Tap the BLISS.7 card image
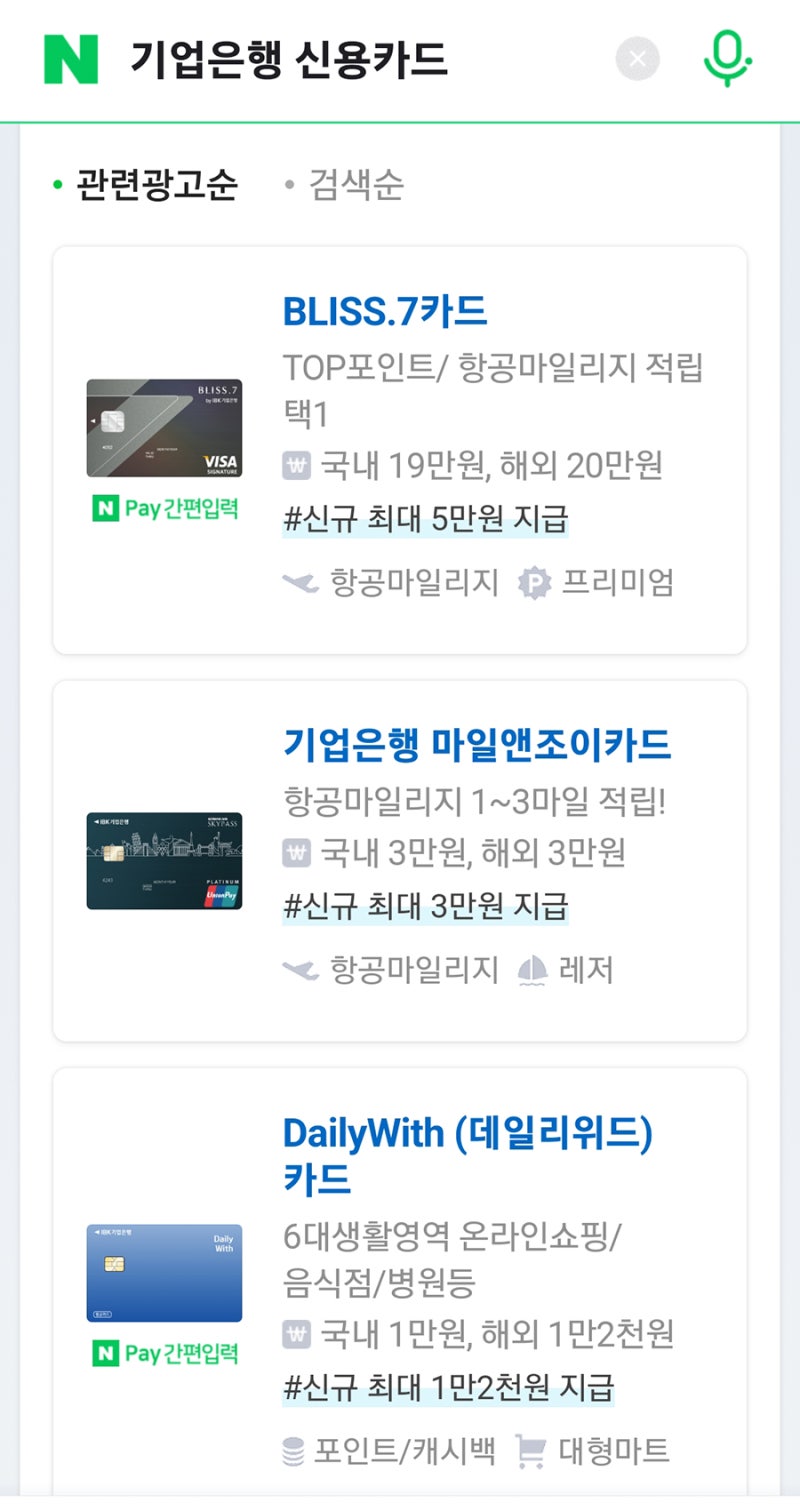Image resolution: width=800 pixels, height=1511 pixels. coord(164,428)
